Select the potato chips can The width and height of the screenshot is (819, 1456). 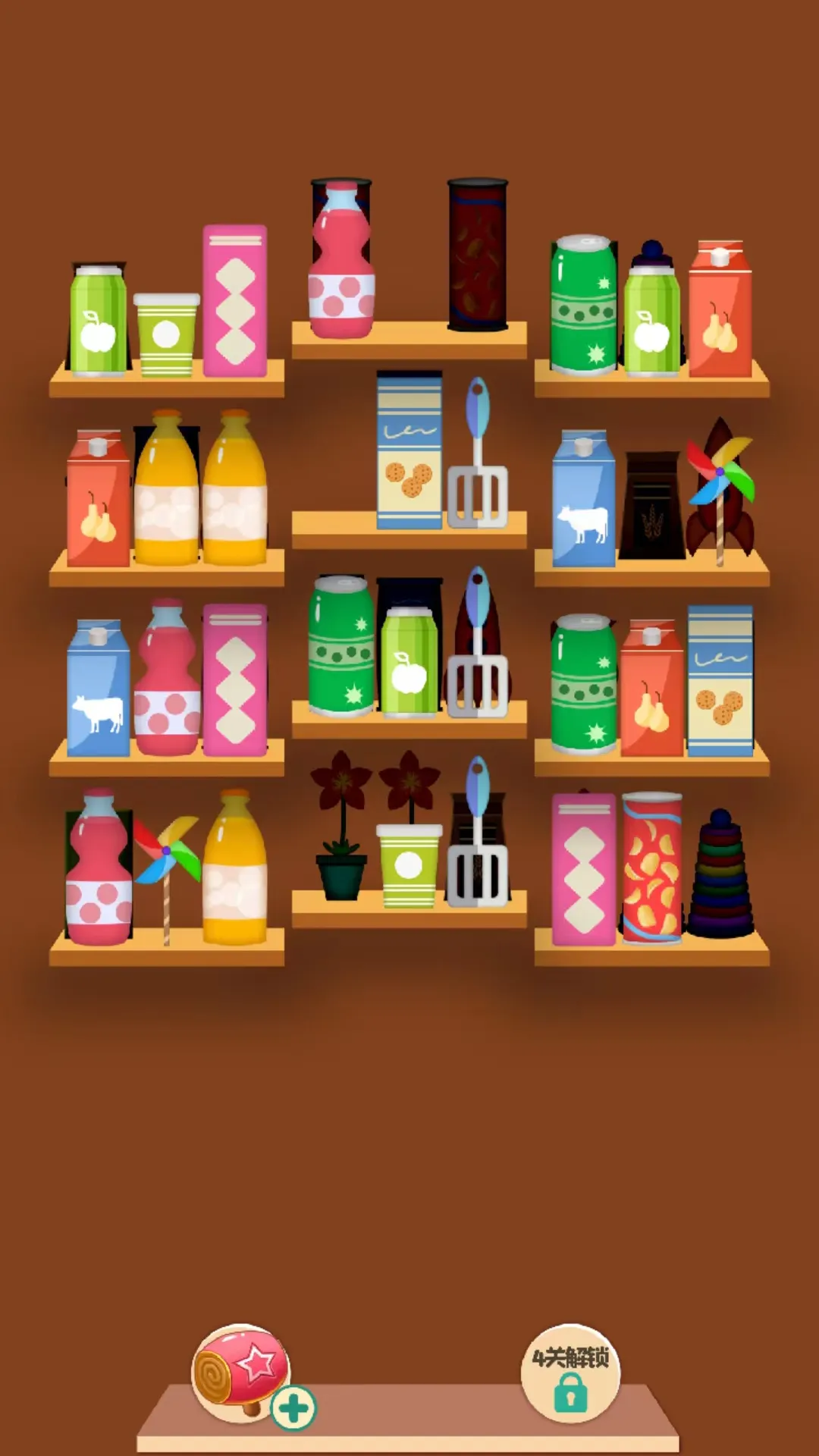[x=651, y=868]
